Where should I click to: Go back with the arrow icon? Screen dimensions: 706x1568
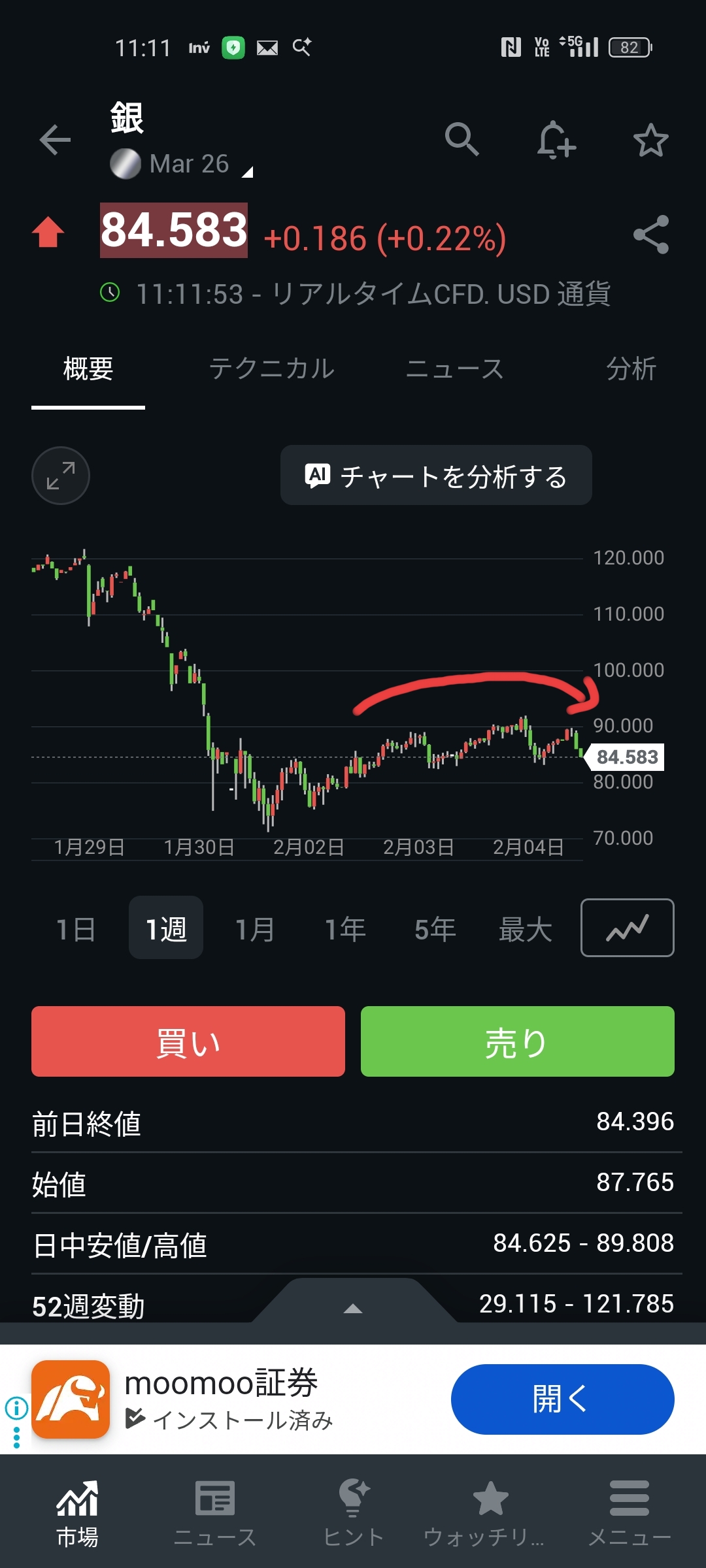(55, 140)
